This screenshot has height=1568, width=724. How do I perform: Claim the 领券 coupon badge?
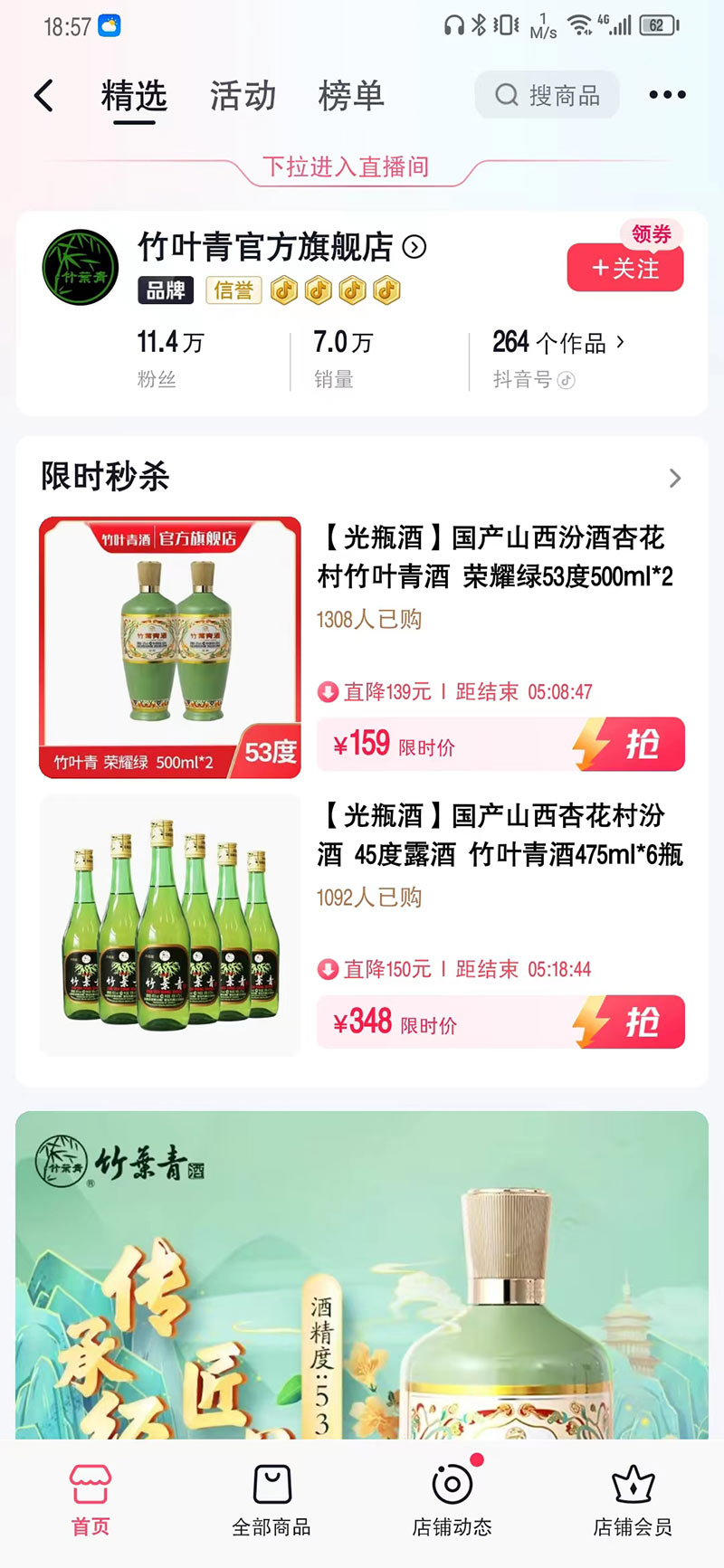(651, 234)
